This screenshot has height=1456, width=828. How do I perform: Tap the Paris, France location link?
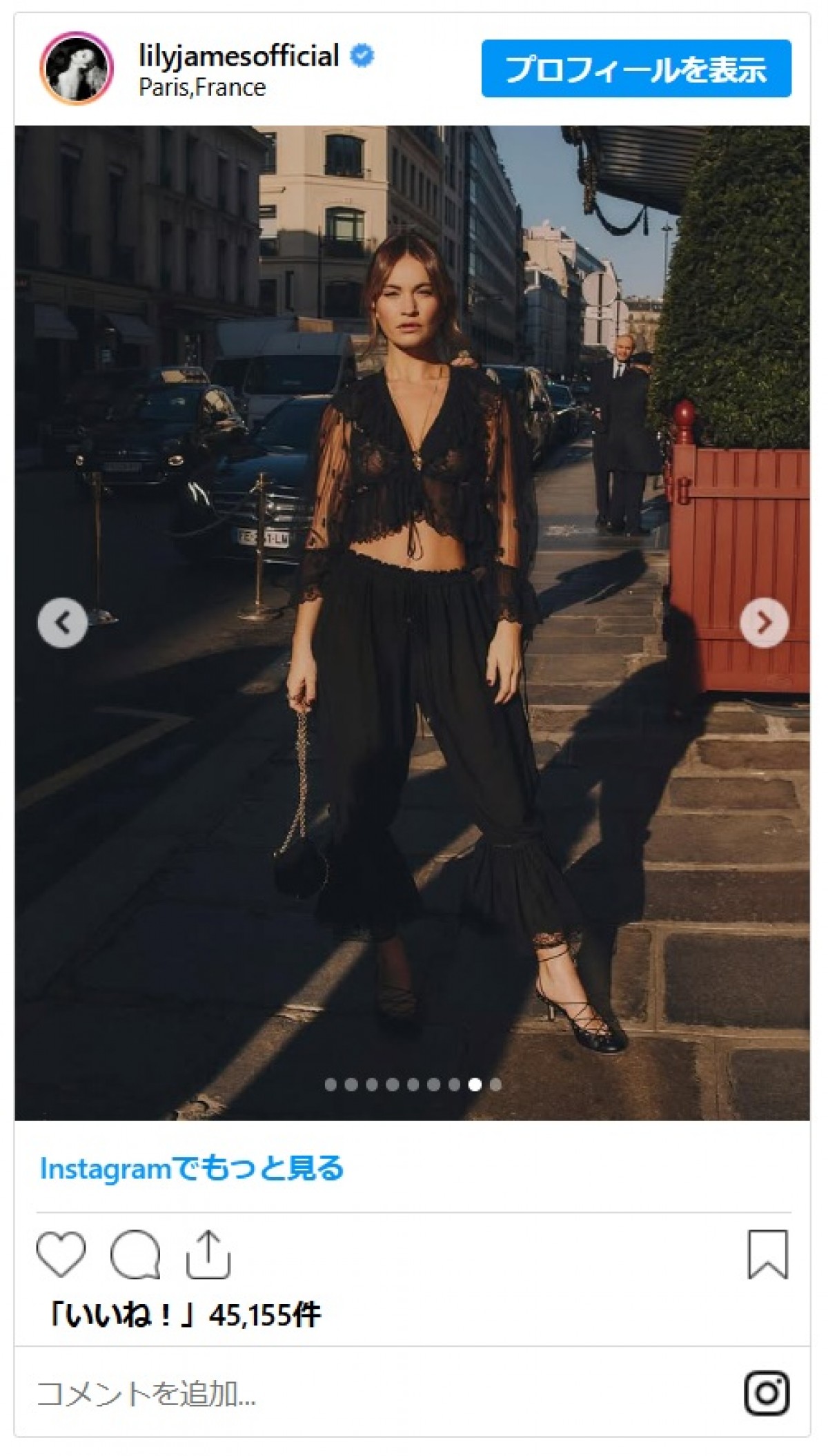(202, 88)
